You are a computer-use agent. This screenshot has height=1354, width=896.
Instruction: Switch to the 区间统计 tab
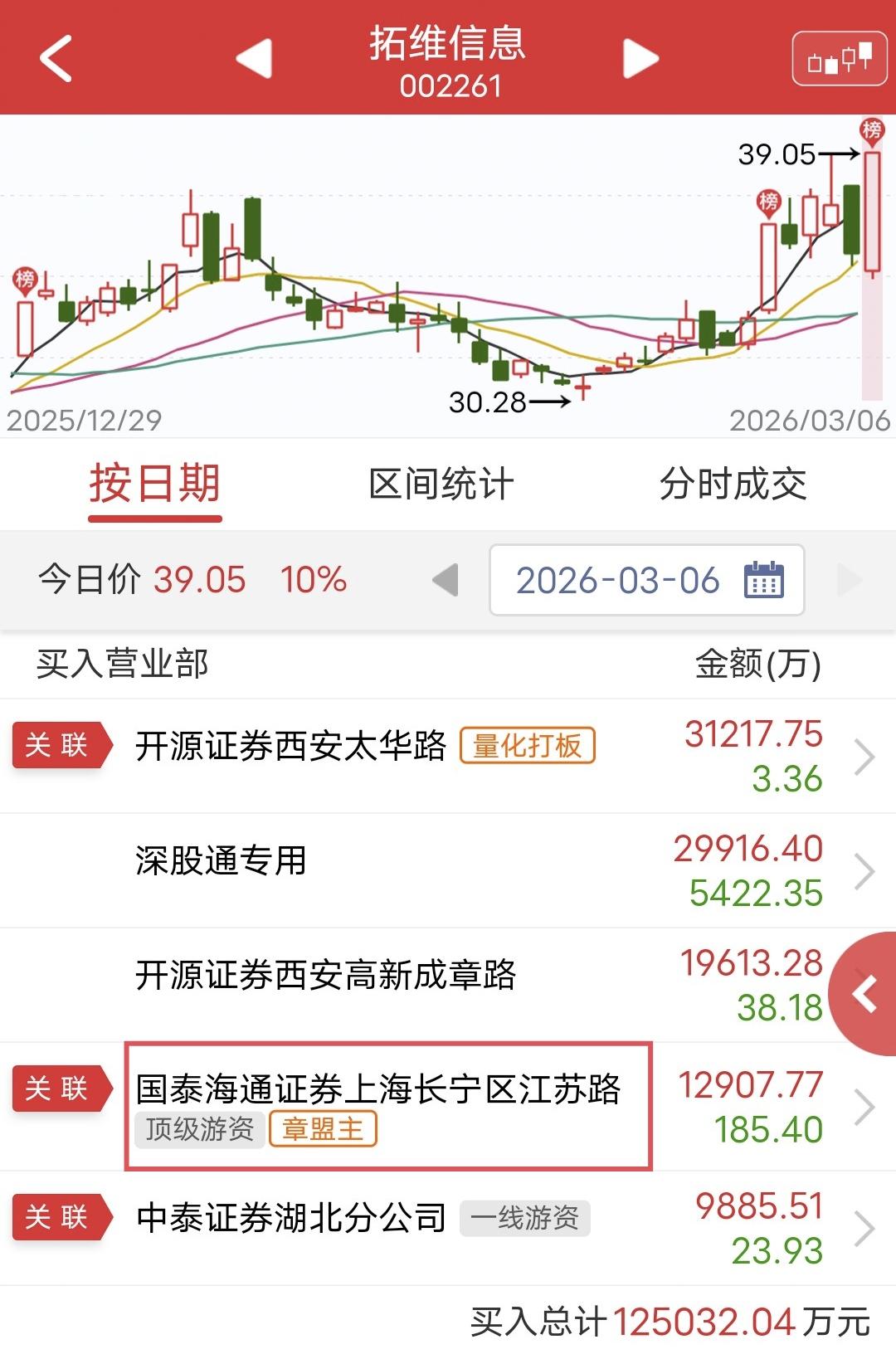441,484
